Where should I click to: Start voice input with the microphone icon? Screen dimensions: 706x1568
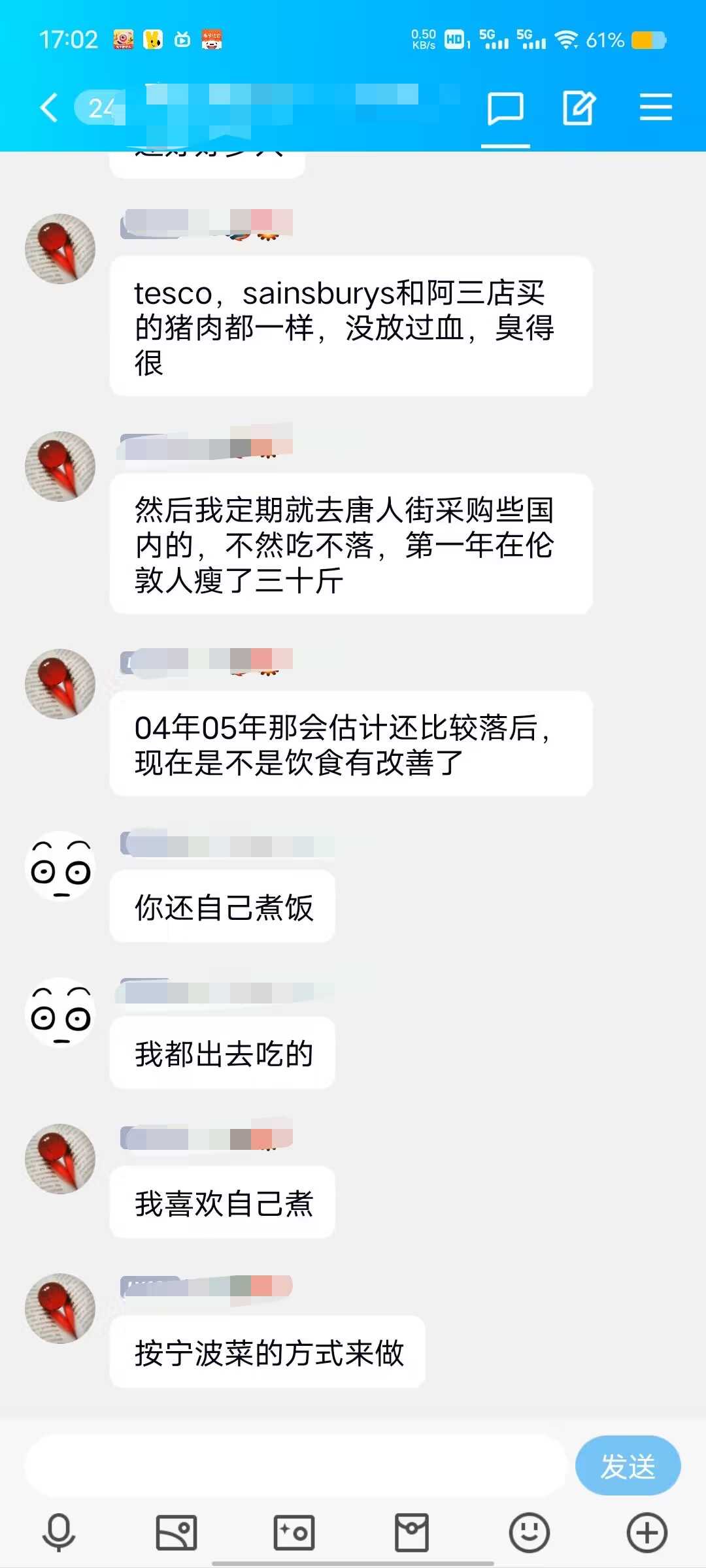click(59, 1532)
